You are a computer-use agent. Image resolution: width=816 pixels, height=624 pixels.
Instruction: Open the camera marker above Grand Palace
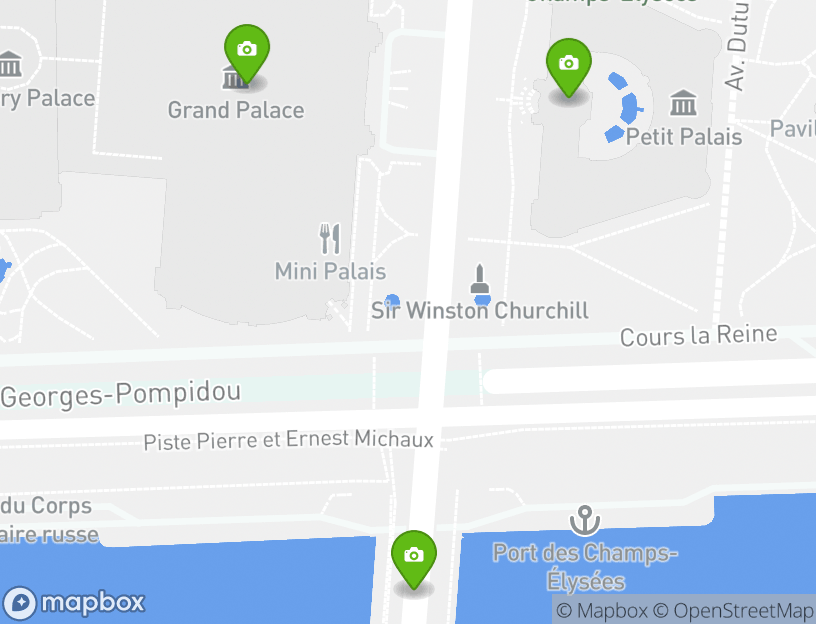pyautogui.click(x=247, y=51)
